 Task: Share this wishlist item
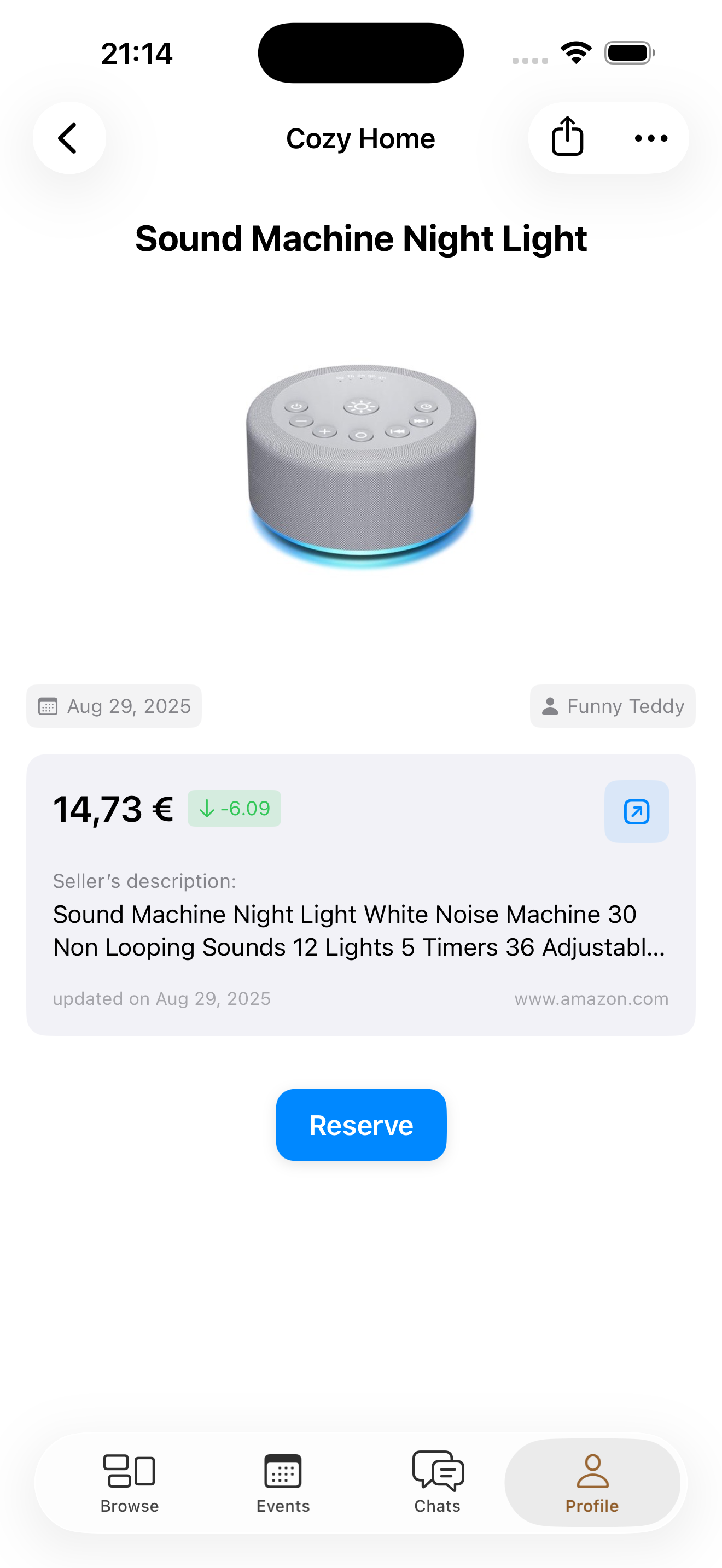tap(567, 138)
